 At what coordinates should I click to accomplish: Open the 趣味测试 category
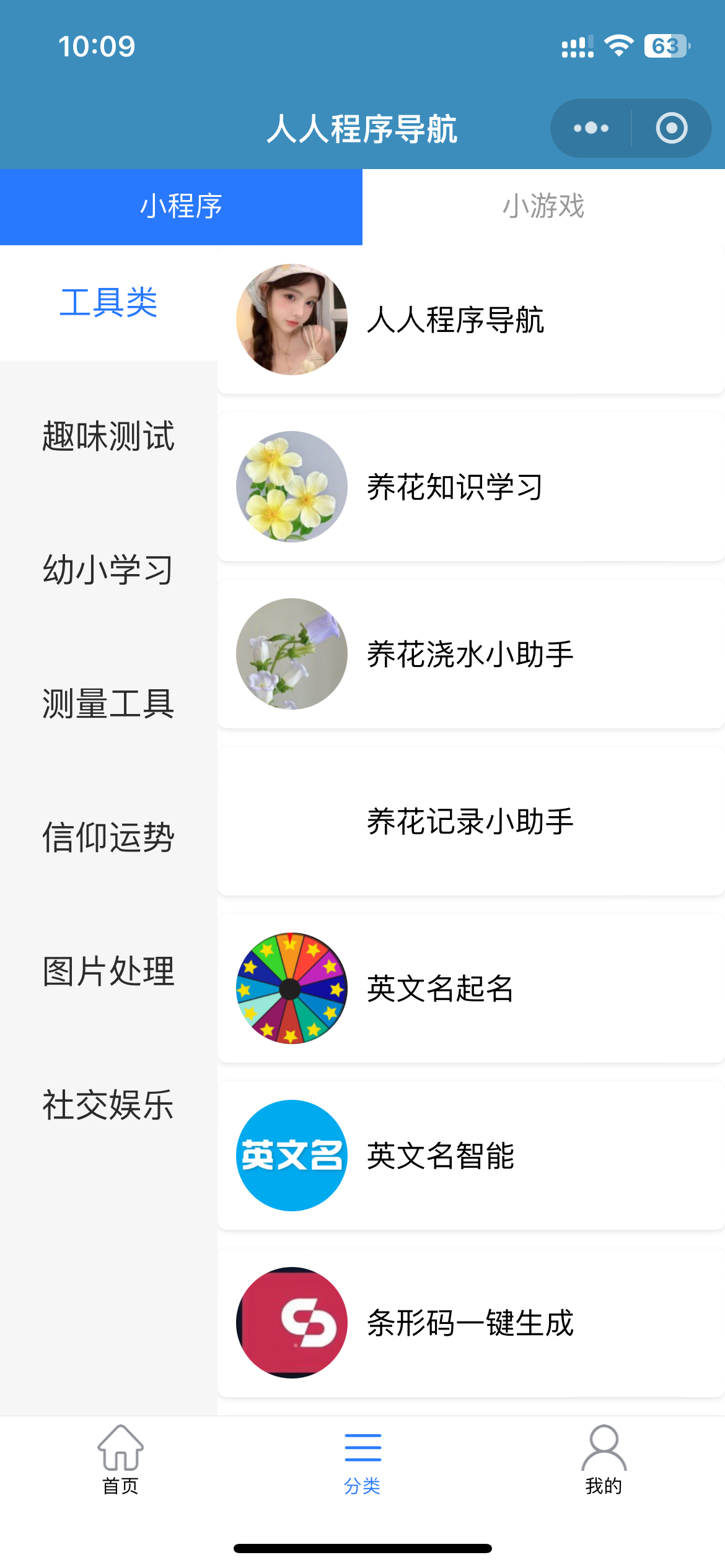click(108, 436)
